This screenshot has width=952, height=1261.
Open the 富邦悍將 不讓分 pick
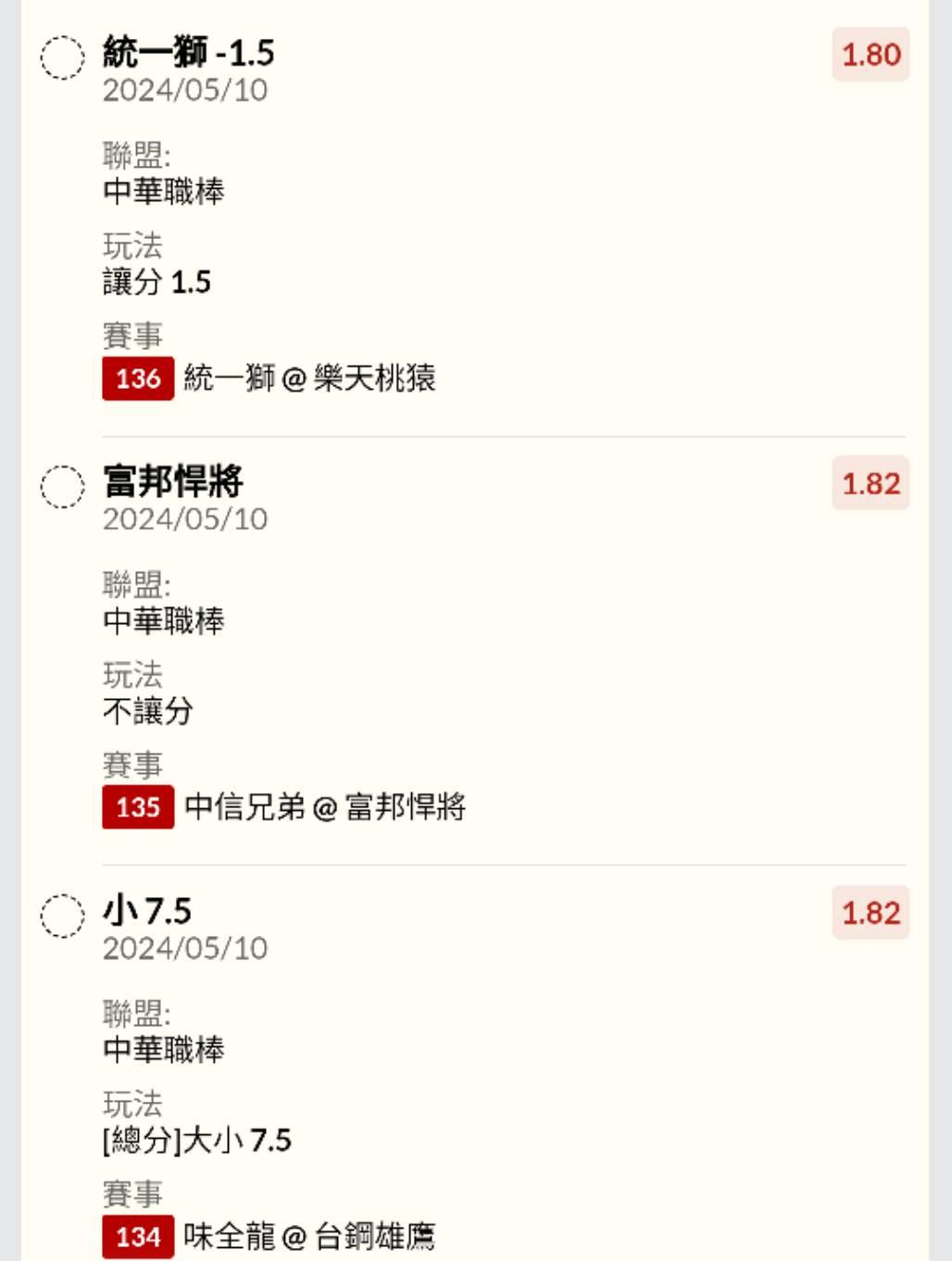[173, 482]
